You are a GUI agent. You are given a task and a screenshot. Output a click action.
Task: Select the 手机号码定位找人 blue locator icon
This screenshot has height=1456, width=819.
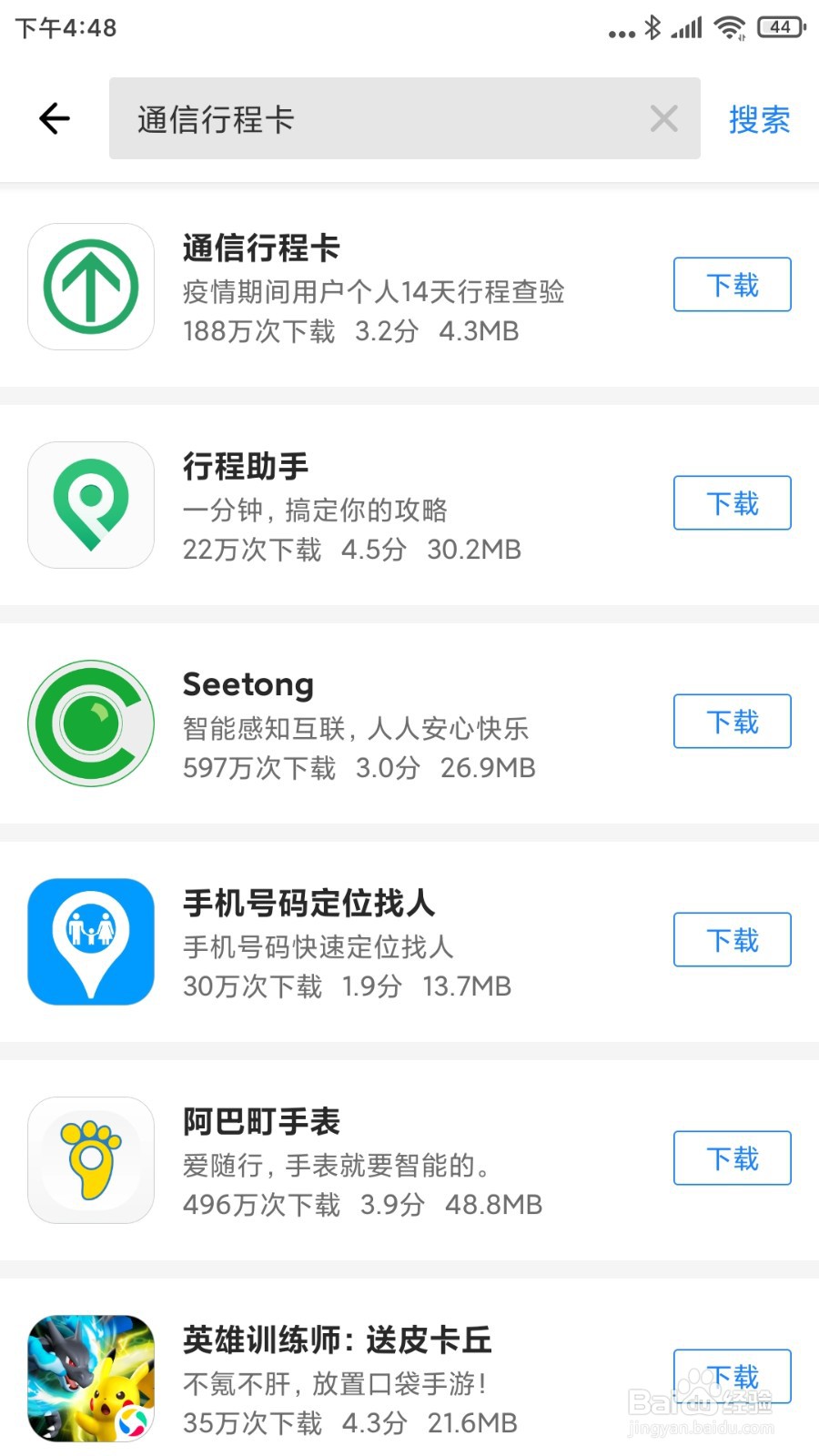pyautogui.click(x=90, y=941)
